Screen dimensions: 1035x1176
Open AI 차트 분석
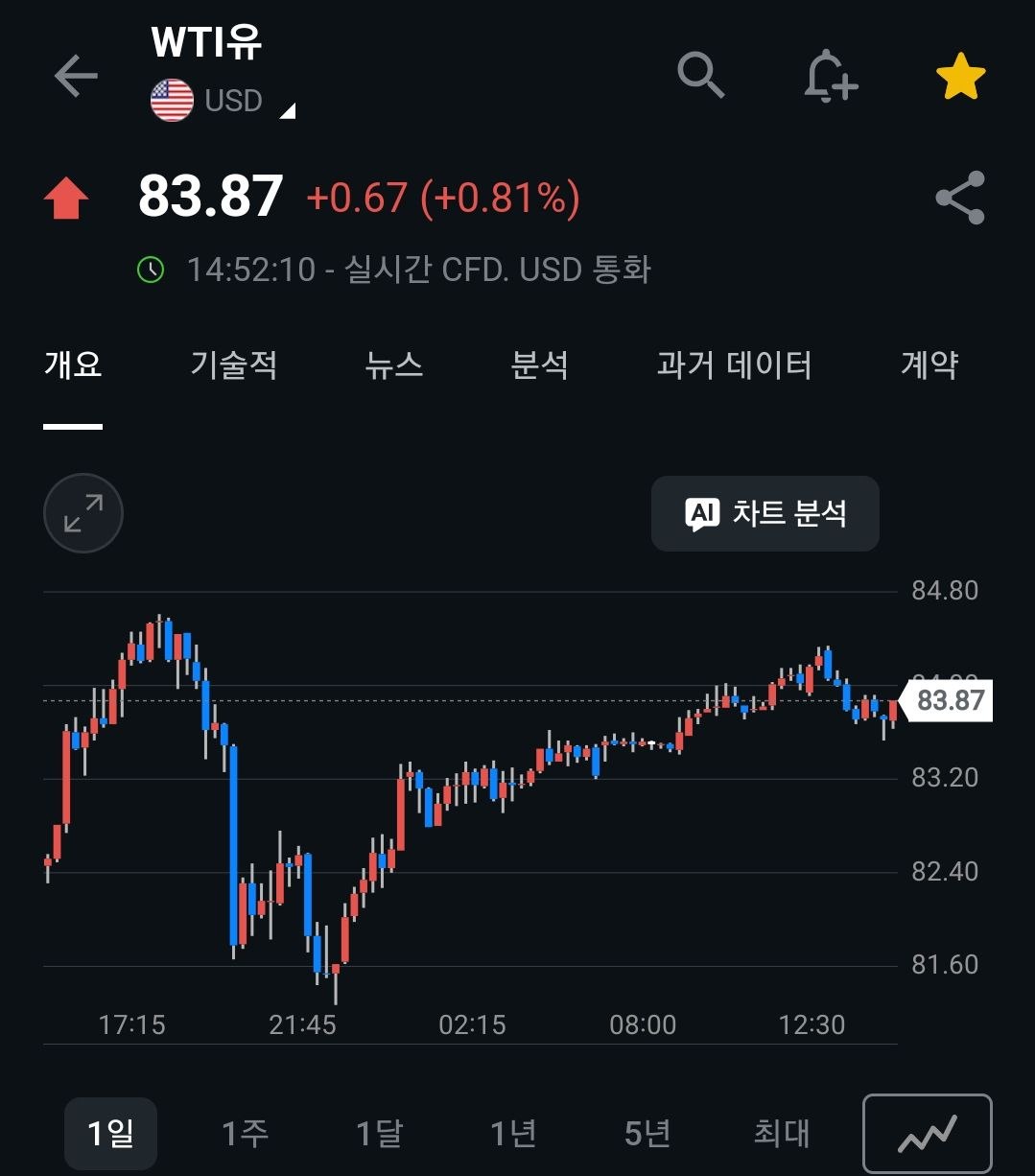click(765, 513)
